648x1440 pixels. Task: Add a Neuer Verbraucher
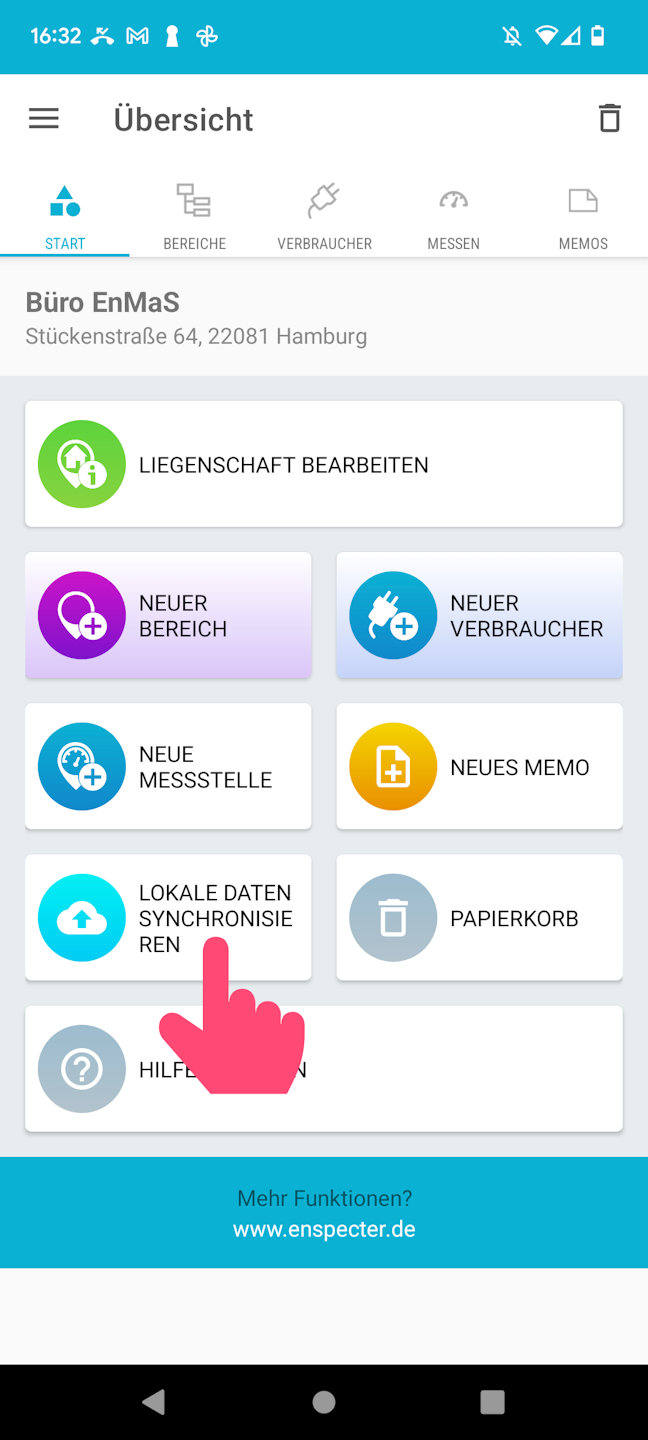pos(479,616)
